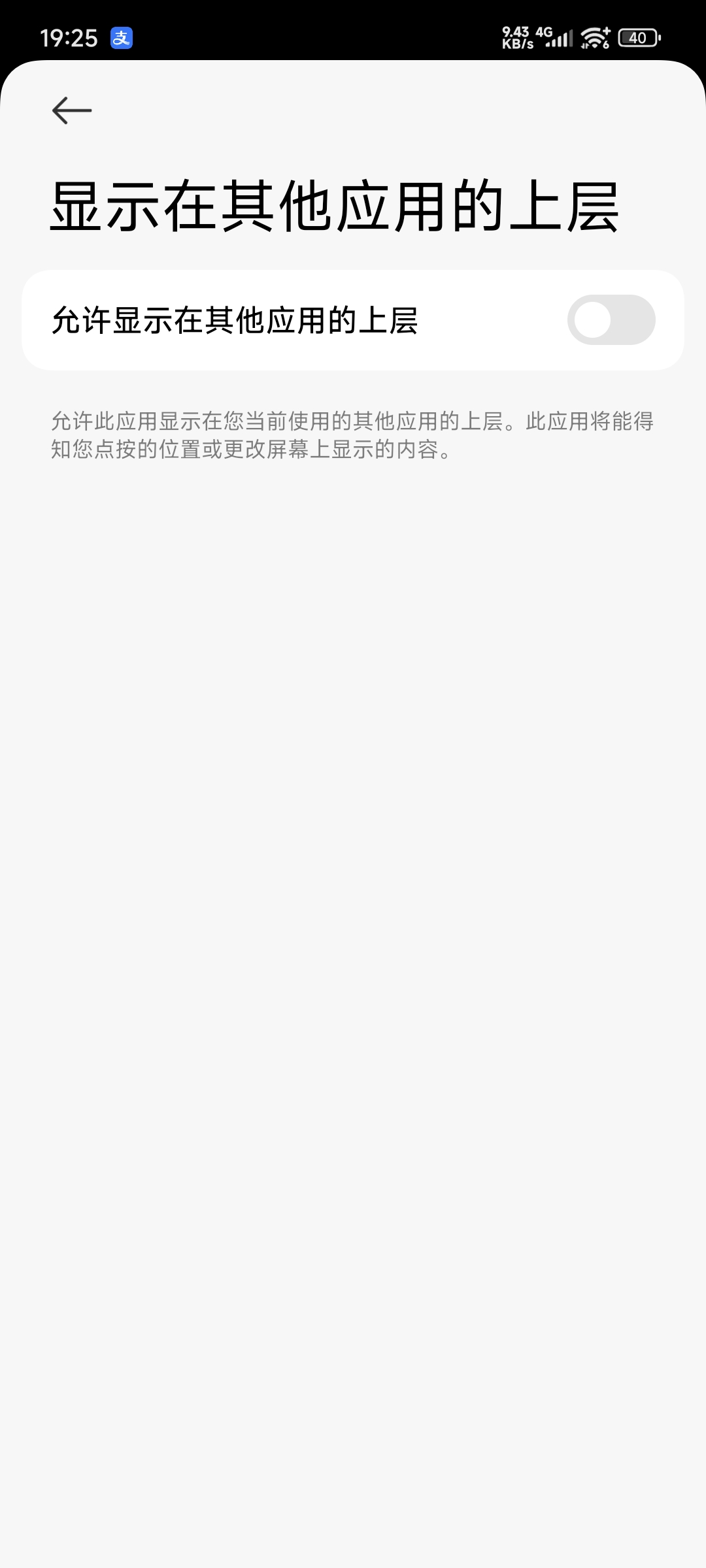Tap the network speed indicator showing 9.43 KB/s
This screenshot has width=706, height=1568.
click(x=516, y=36)
